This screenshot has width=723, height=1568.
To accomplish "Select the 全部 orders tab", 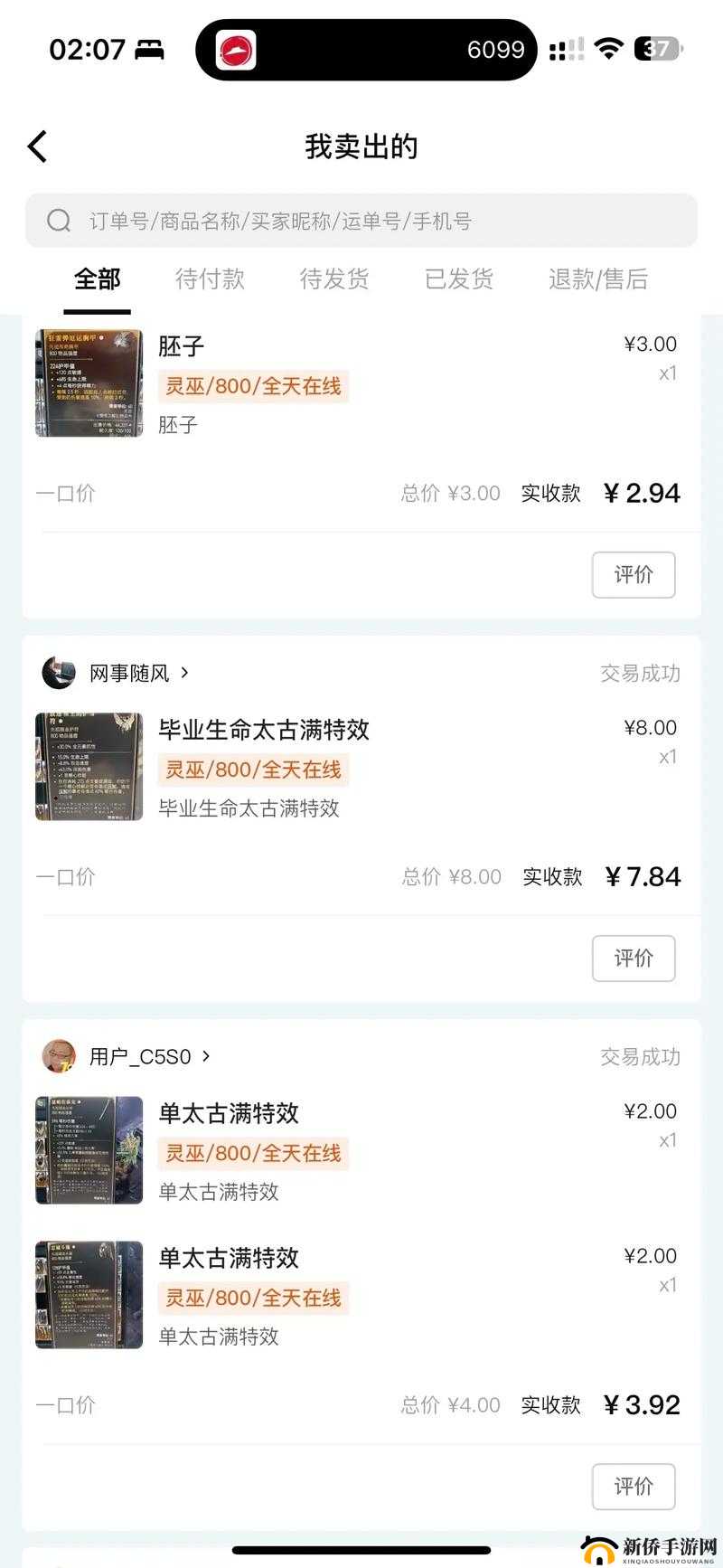I will 97,279.
